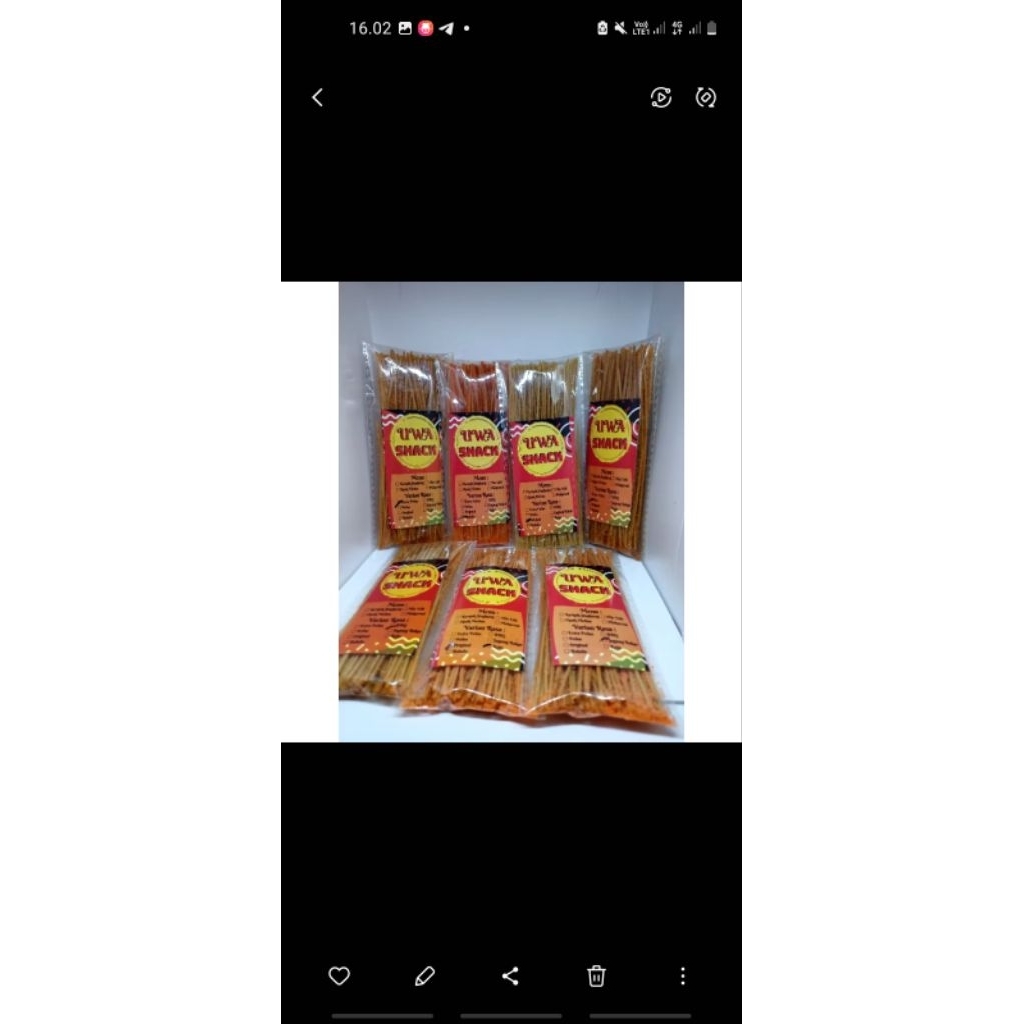
Task: Share this photo
Action: pos(511,976)
